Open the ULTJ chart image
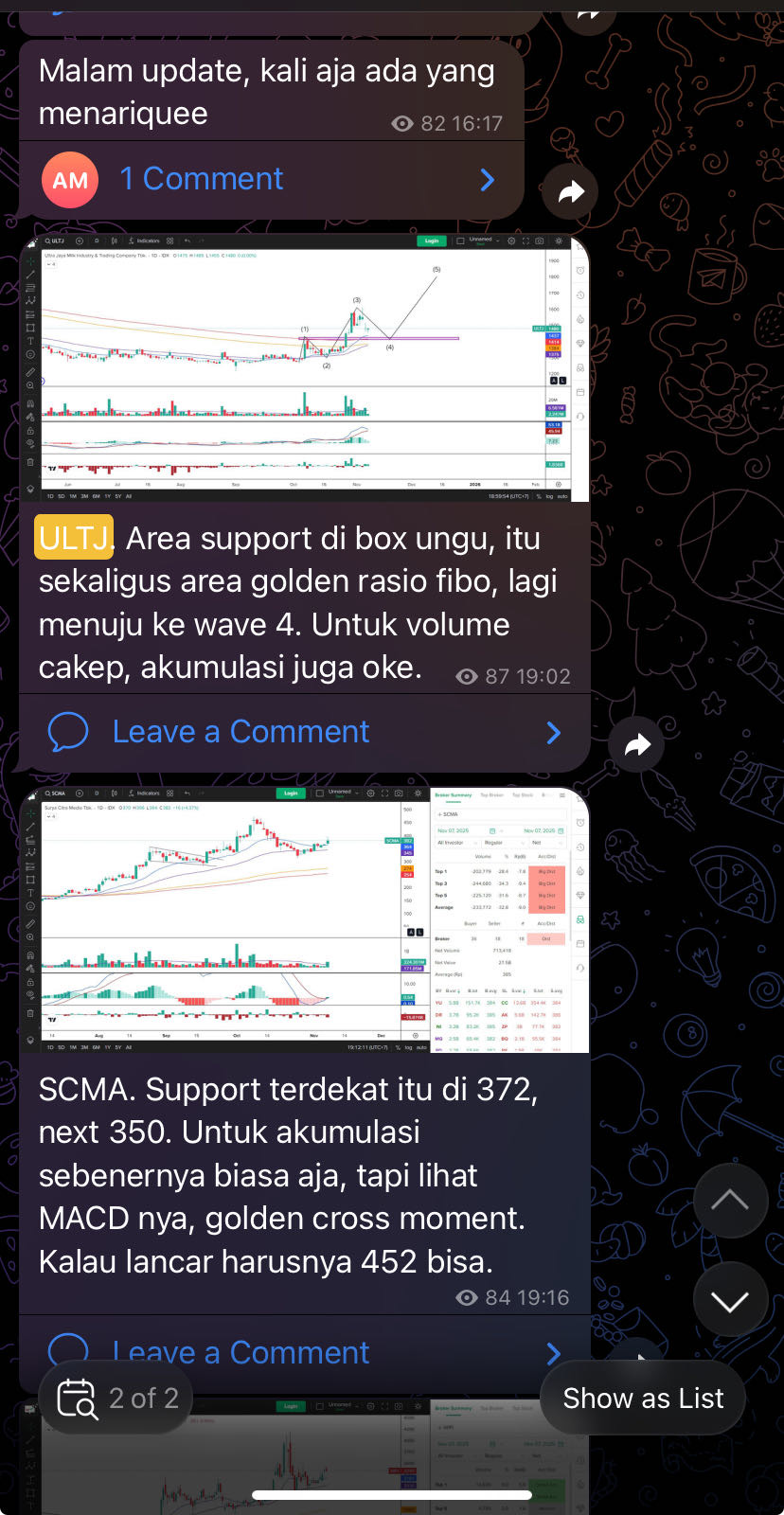784x1515 pixels. tap(305, 369)
